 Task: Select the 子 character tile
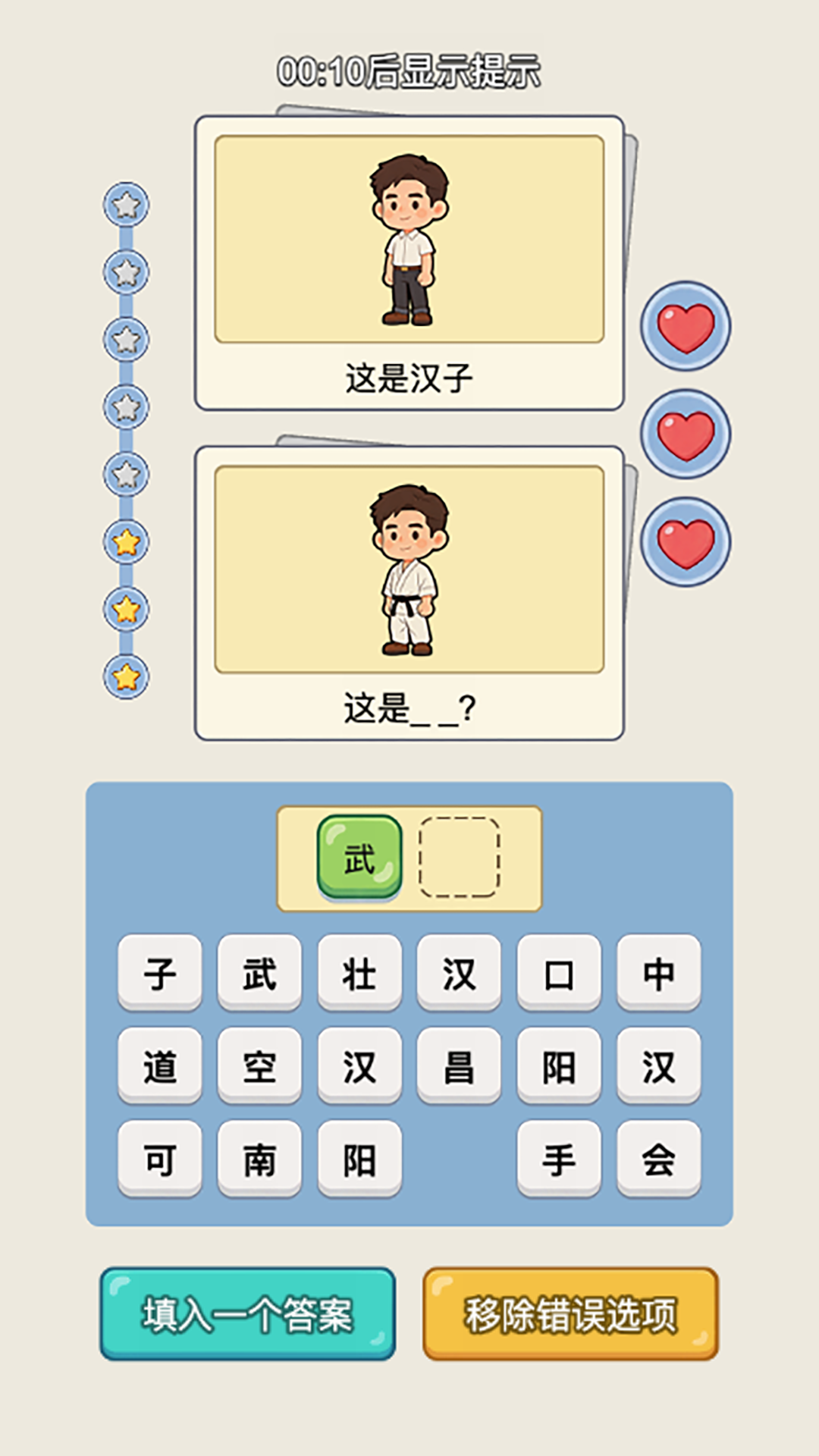point(158,973)
